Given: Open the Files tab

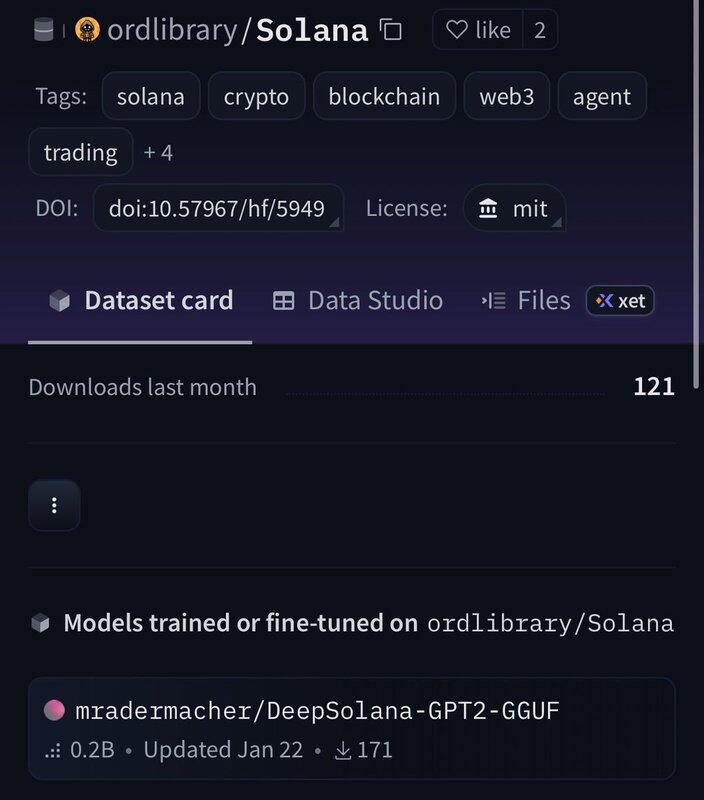Looking at the screenshot, I should (x=526, y=300).
